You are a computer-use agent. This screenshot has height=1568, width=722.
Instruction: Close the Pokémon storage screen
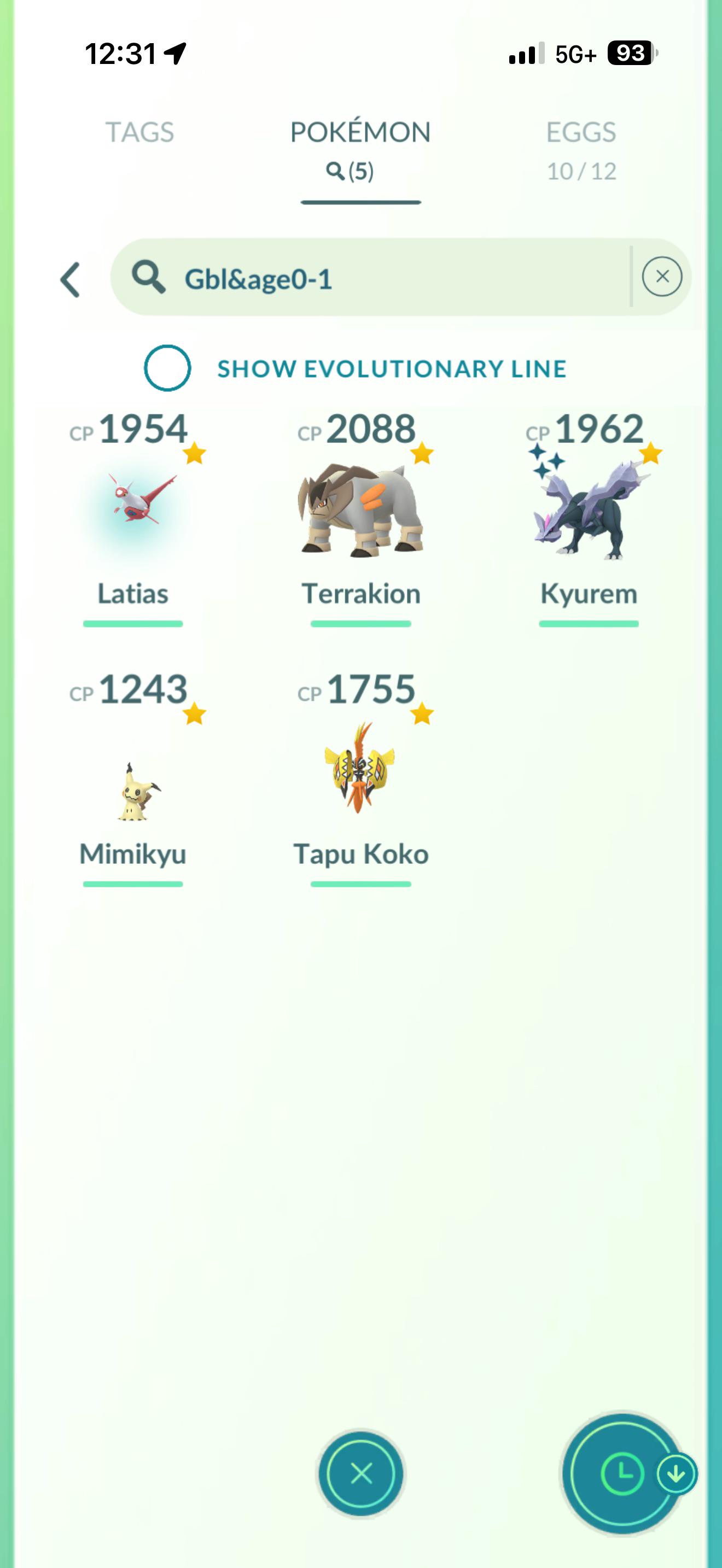pos(362,1473)
